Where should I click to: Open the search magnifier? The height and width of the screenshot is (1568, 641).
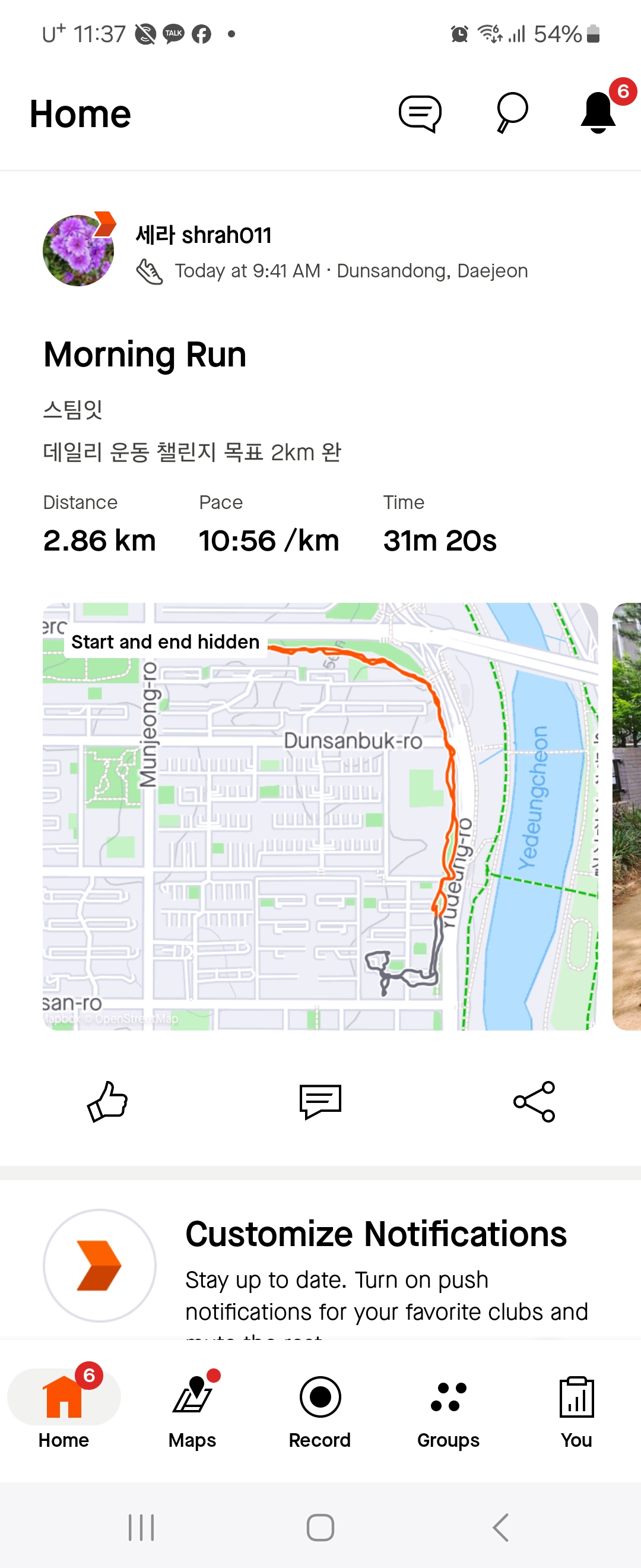pyautogui.click(x=512, y=113)
